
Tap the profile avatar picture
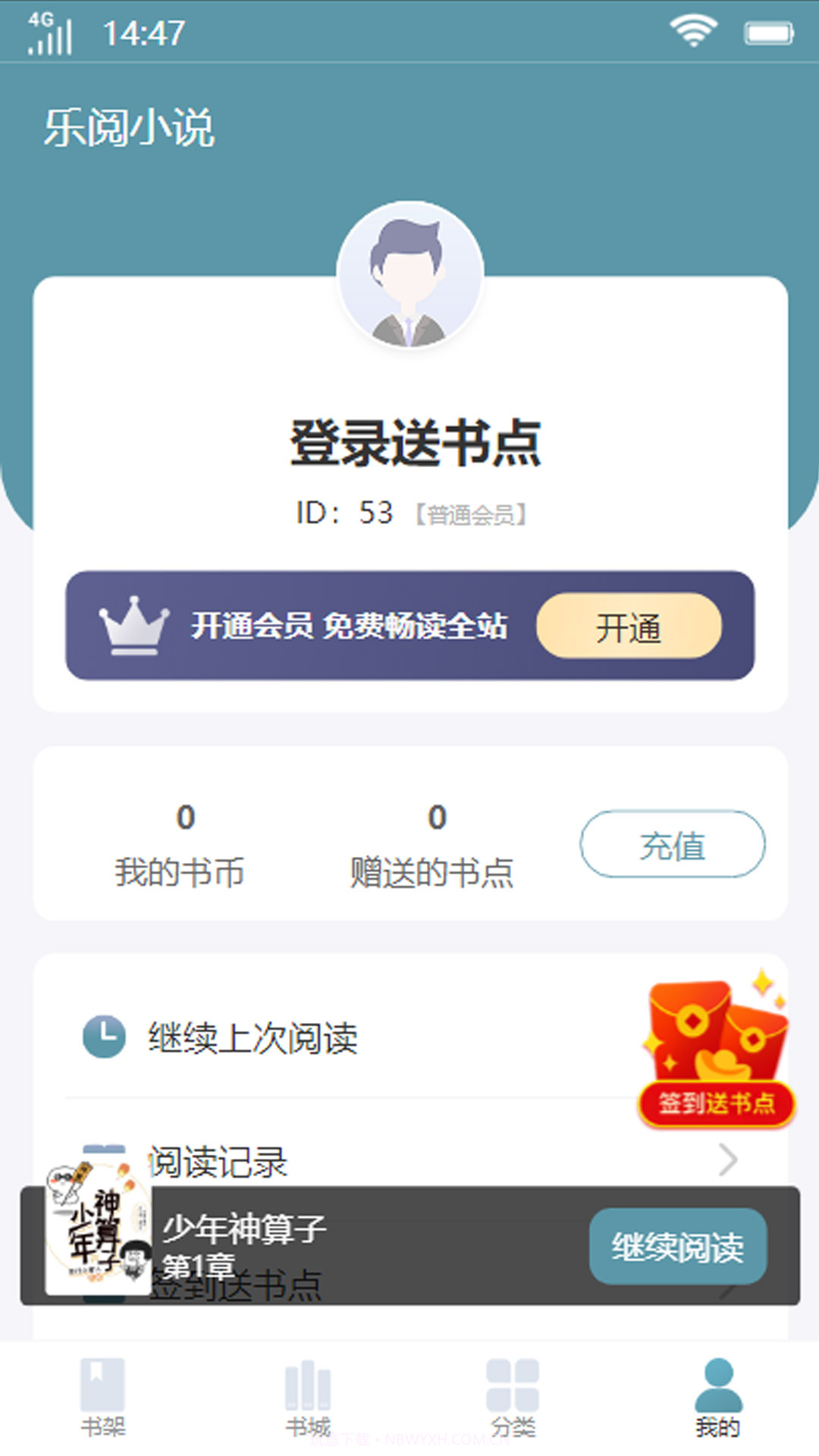(410, 275)
